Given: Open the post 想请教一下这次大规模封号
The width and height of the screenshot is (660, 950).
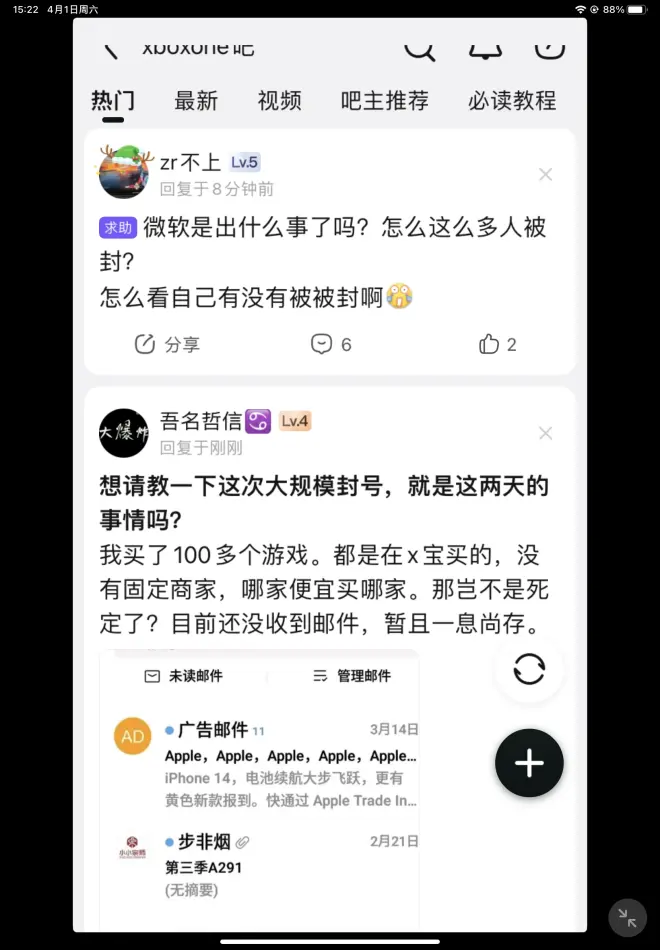Looking at the screenshot, I should click(x=325, y=502).
